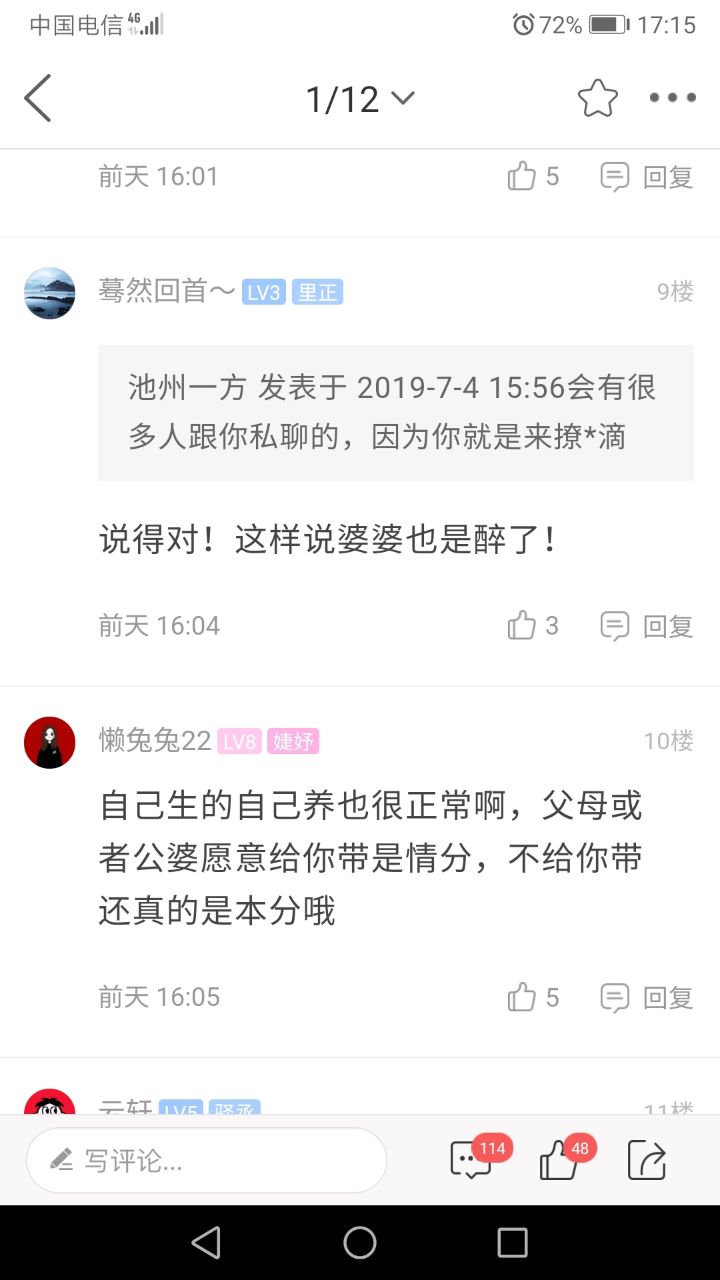This screenshot has height=1280, width=720.
Task: Reply to the comment posted at 前天 16:01
Action: [x=647, y=177]
